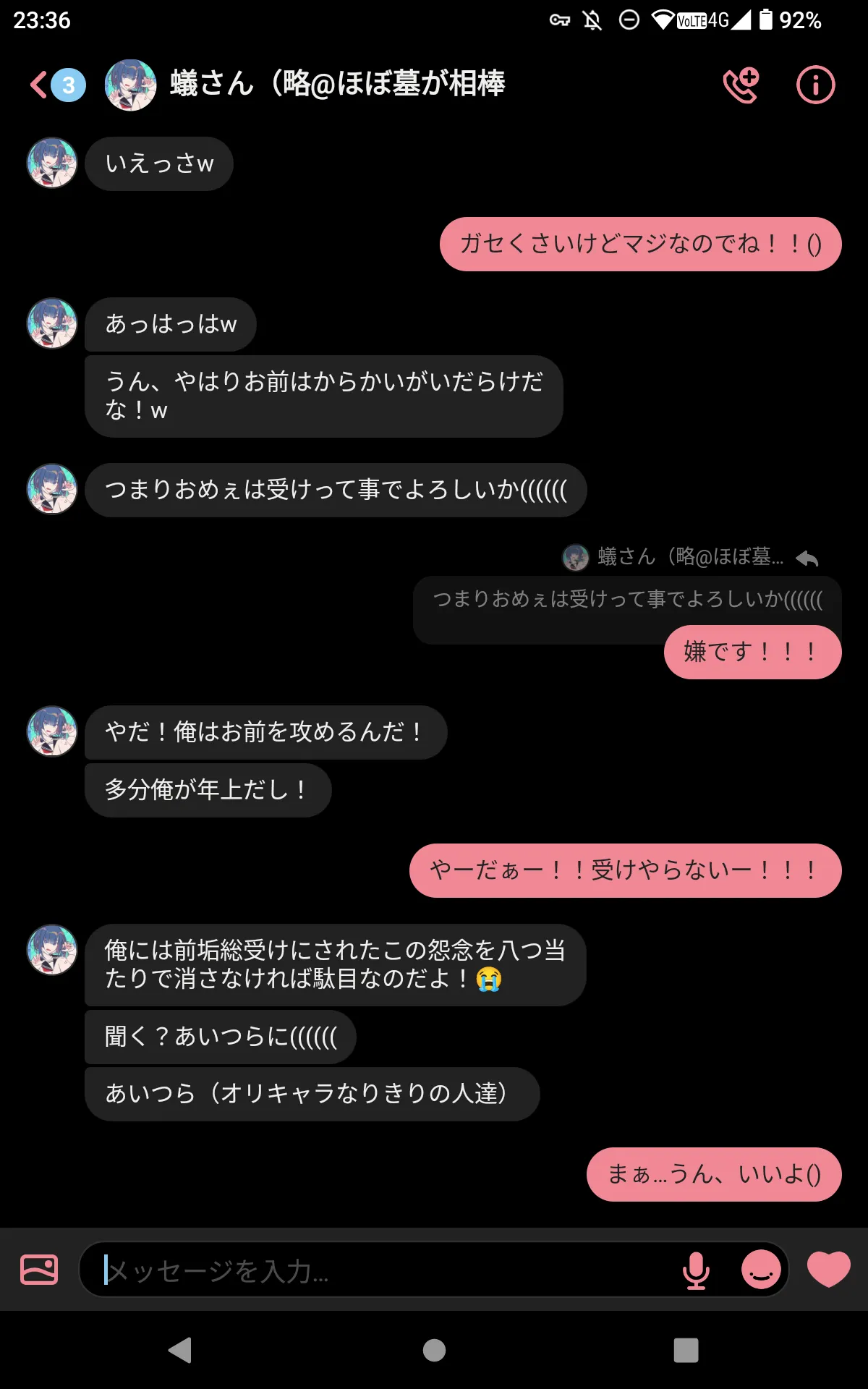868x1389 pixels.
Task: Tap the avatar beside いえっさw message
Action: pos(52,163)
